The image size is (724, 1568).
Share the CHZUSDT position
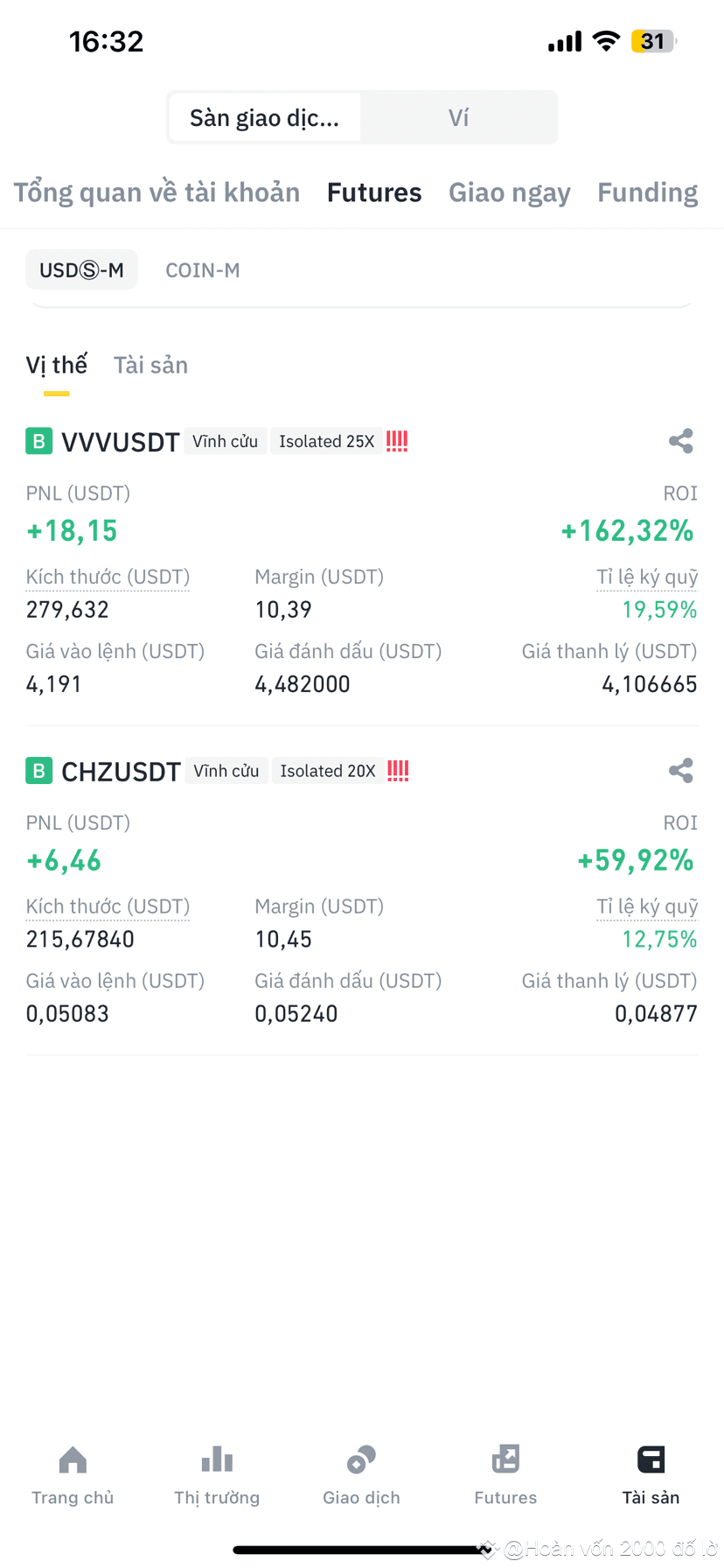[x=681, y=771]
